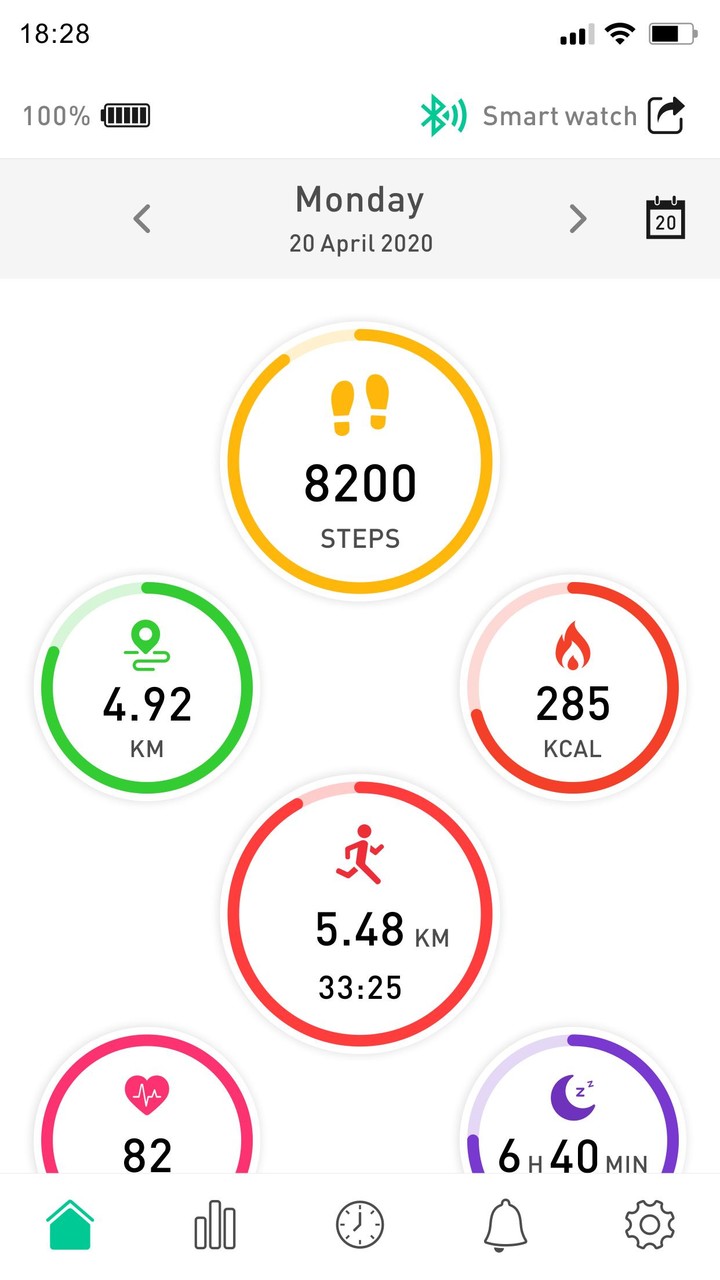Switch to the Home tab

tap(70, 1224)
